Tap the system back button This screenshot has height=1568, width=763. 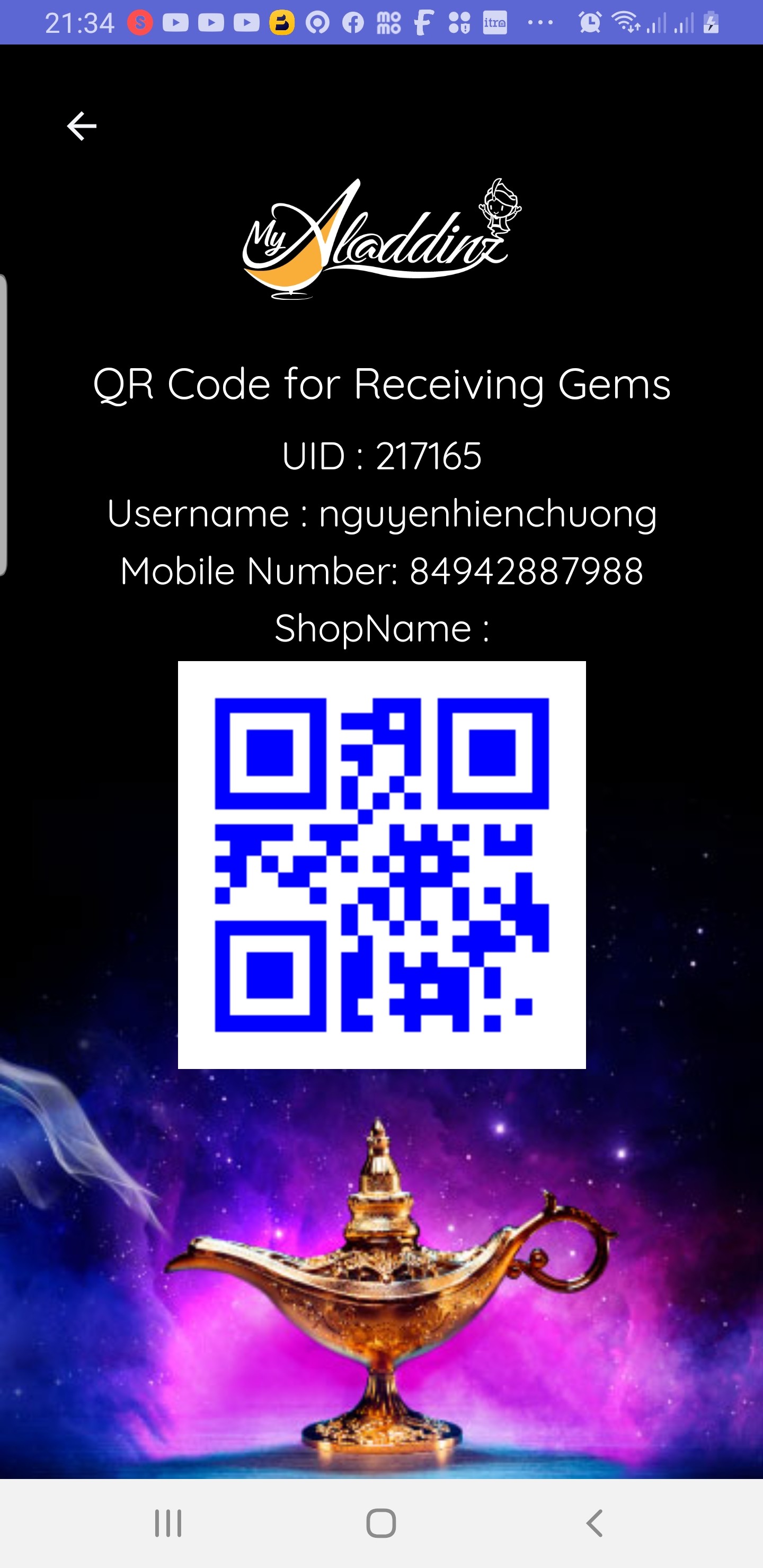coord(595,1523)
